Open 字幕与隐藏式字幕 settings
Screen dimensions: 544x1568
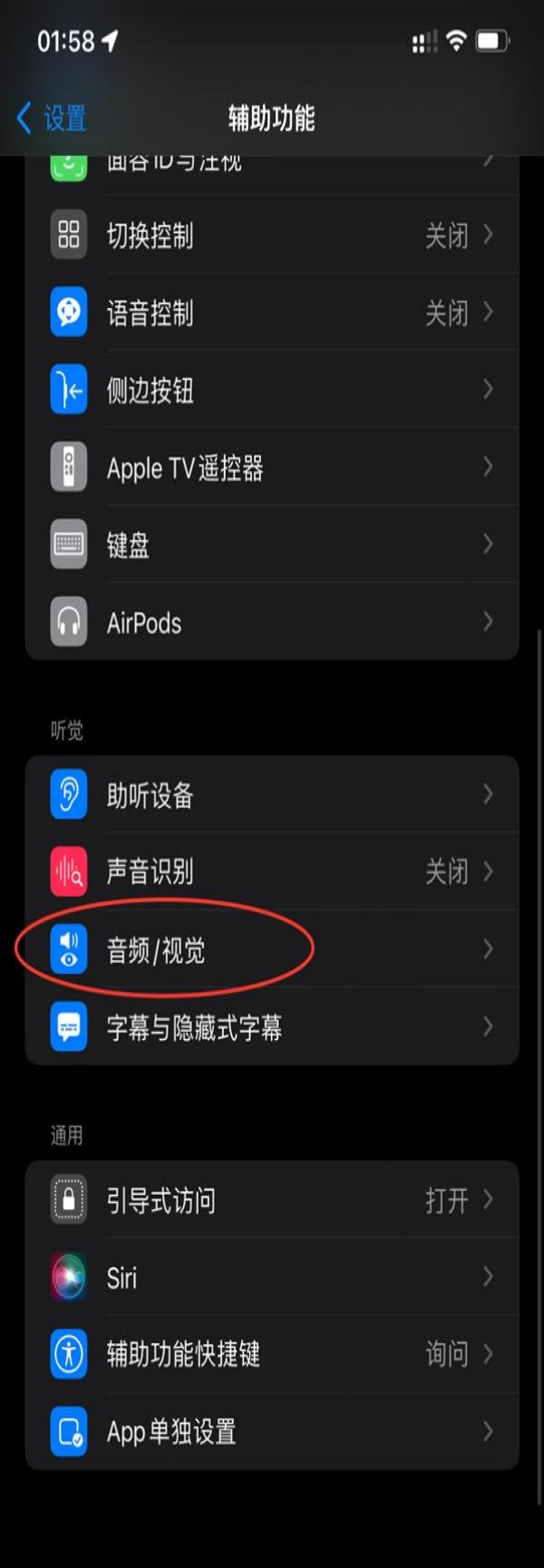(272, 1026)
